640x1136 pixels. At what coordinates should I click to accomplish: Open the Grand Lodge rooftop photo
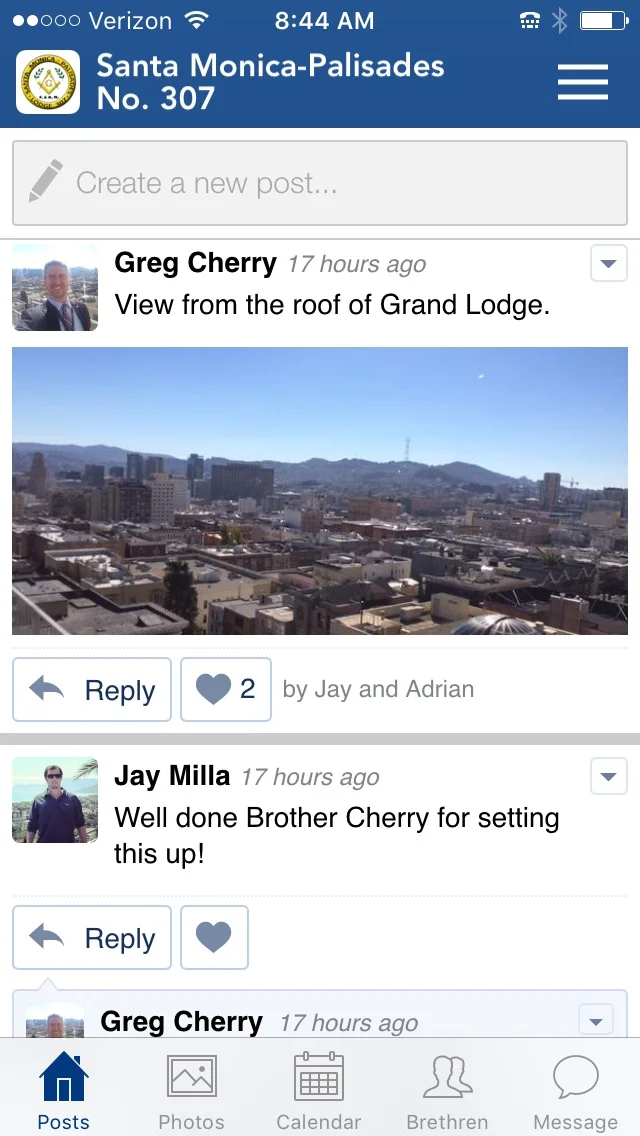[x=320, y=490]
